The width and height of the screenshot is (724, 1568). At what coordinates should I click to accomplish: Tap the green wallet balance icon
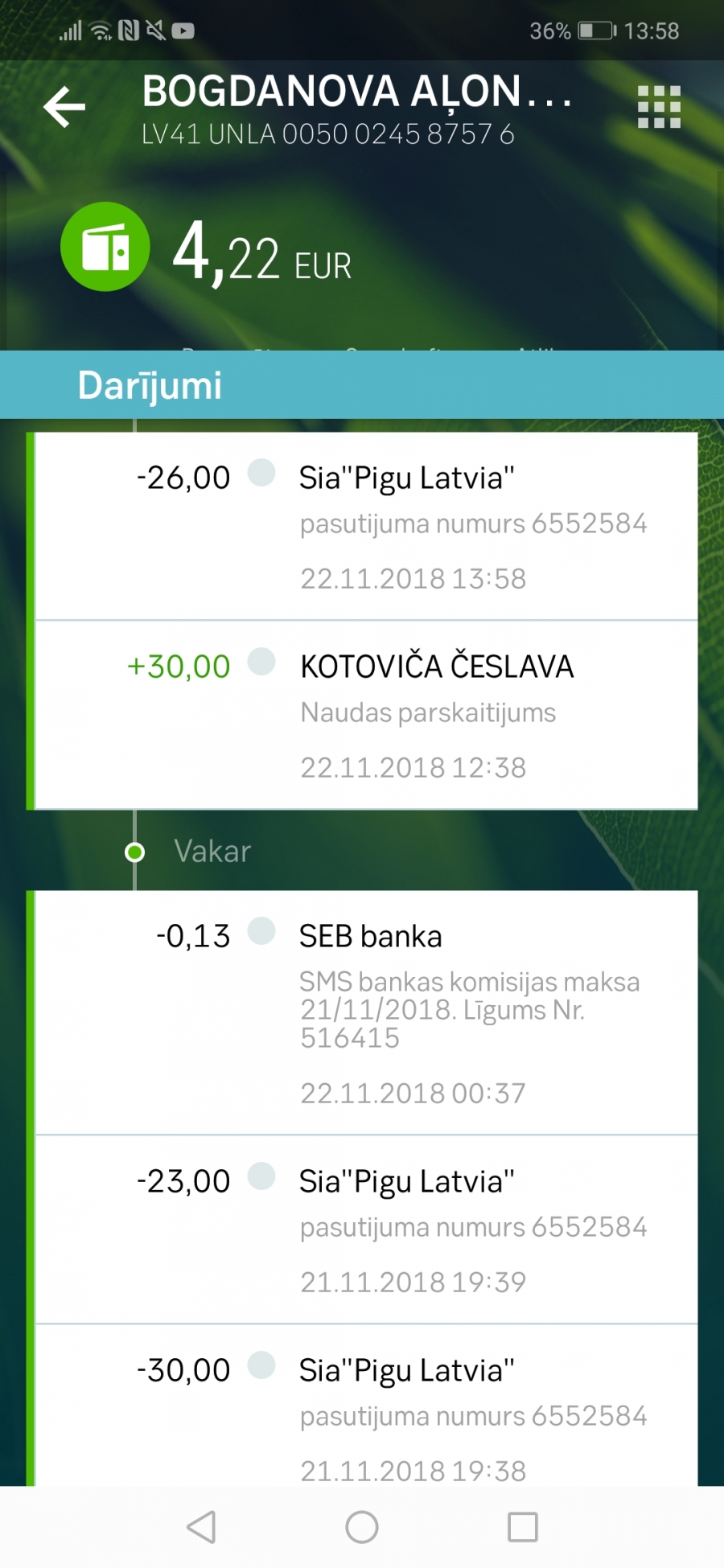tap(105, 246)
